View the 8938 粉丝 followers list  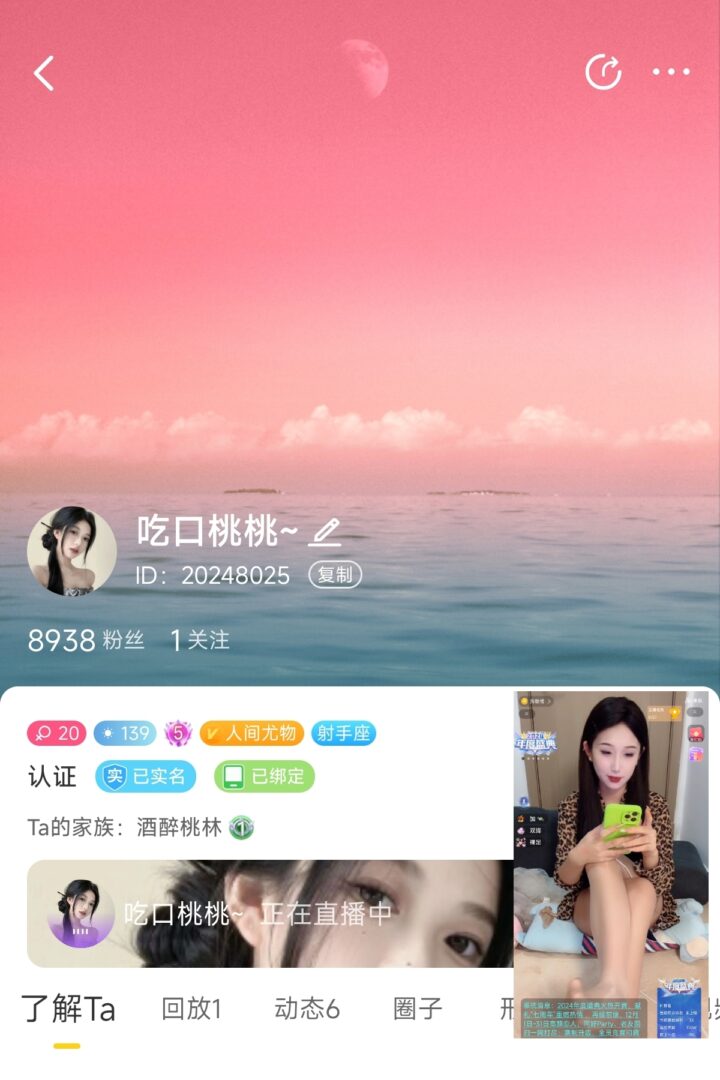pyautogui.click(x=86, y=640)
